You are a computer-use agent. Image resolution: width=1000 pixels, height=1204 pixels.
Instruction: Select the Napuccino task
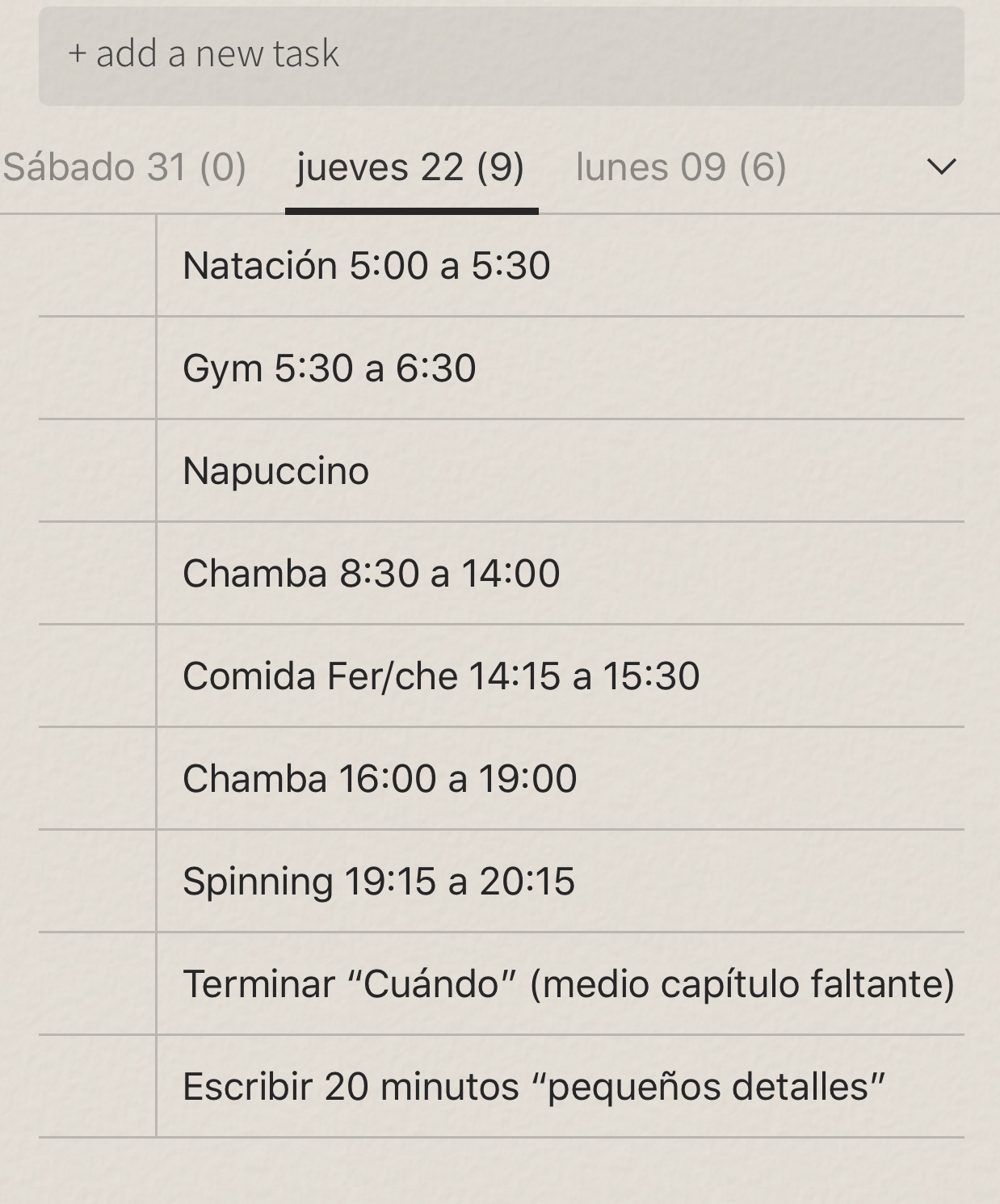[276, 471]
